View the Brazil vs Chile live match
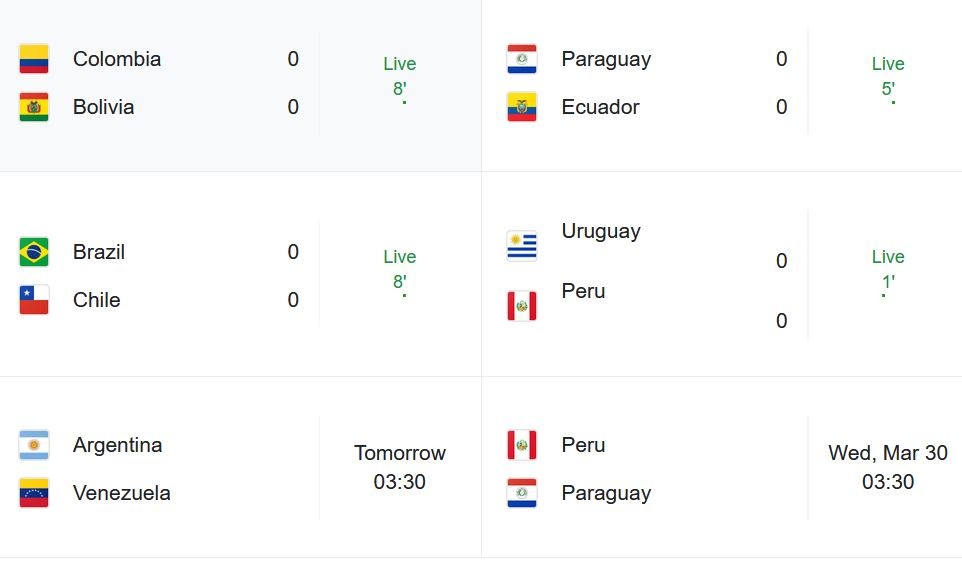962x564 pixels. pyautogui.click(x=240, y=276)
